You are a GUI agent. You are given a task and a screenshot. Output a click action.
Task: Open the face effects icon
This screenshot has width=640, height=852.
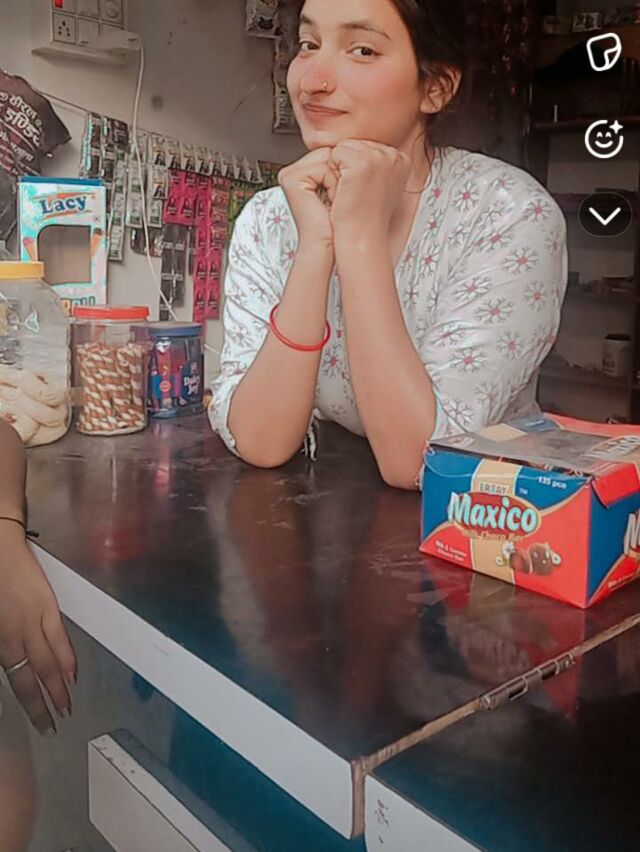(603, 139)
